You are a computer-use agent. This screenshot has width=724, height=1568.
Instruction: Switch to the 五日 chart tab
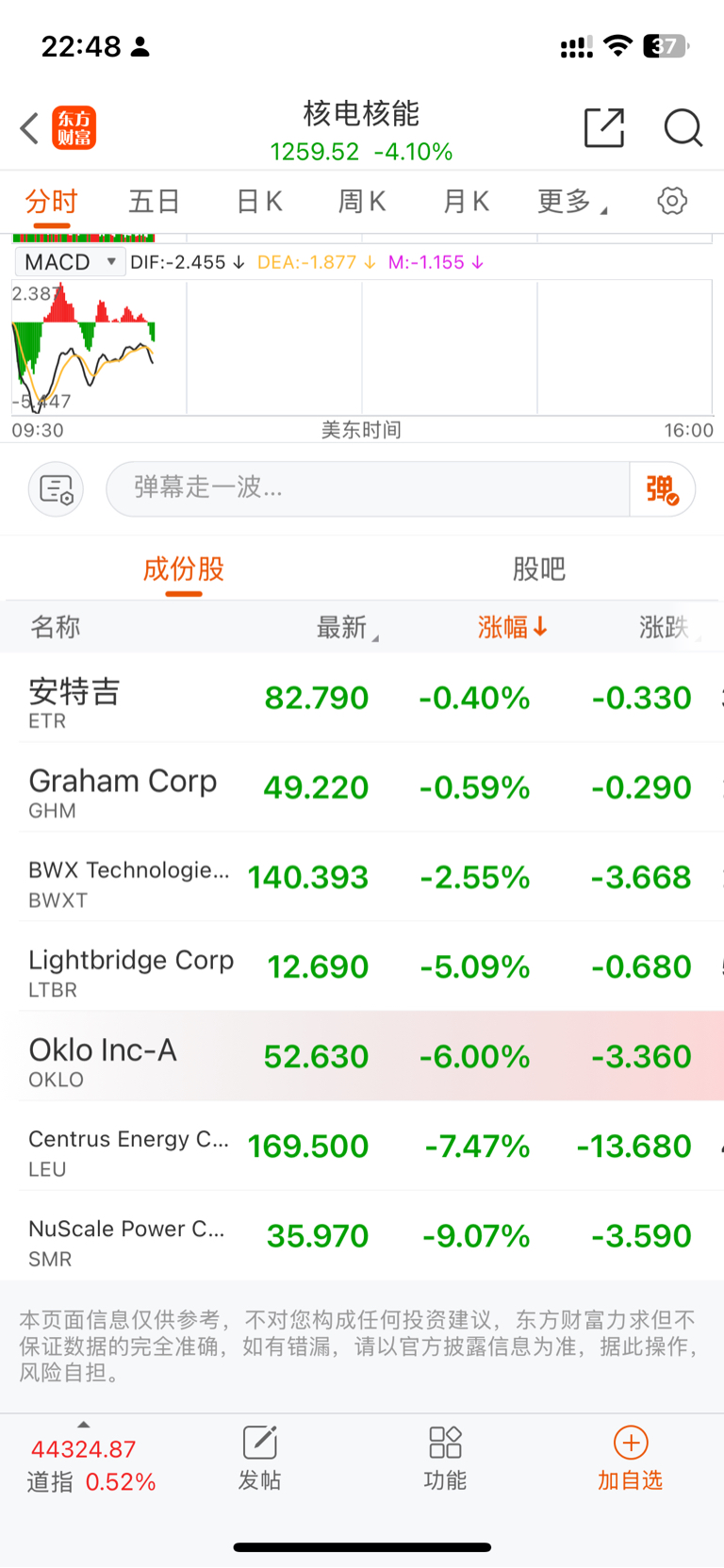[155, 201]
